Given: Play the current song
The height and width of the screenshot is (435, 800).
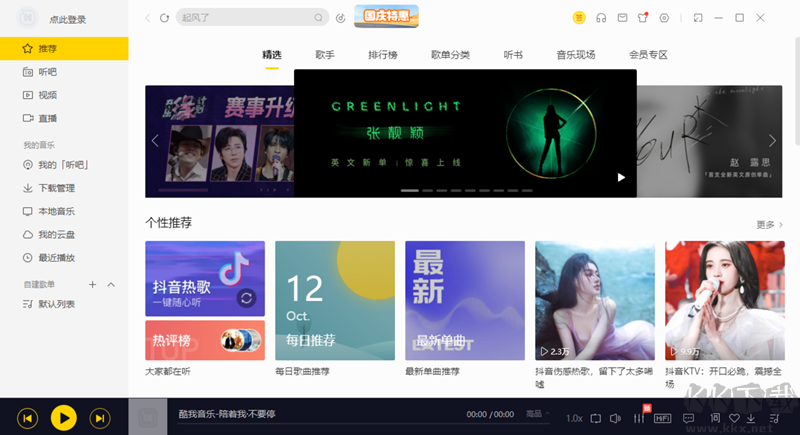Looking at the screenshot, I should (63, 416).
